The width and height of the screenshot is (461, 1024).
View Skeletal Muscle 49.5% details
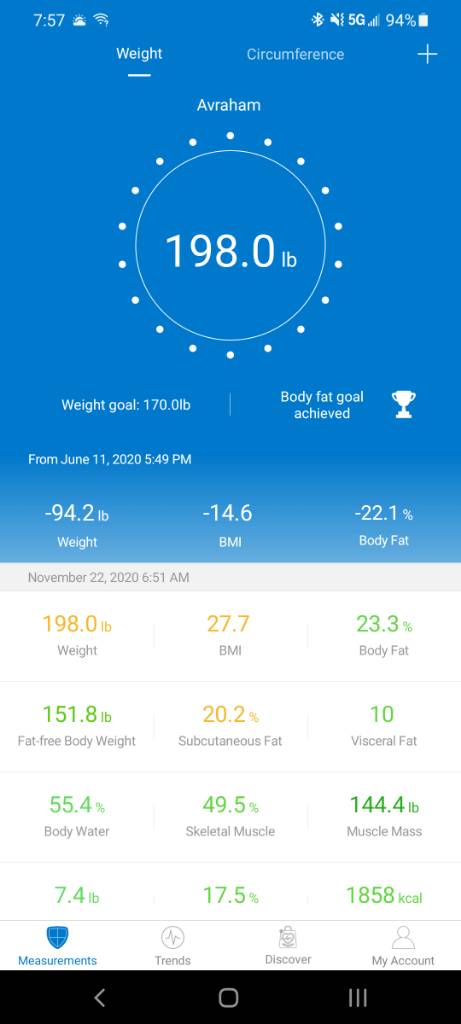pos(230,816)
